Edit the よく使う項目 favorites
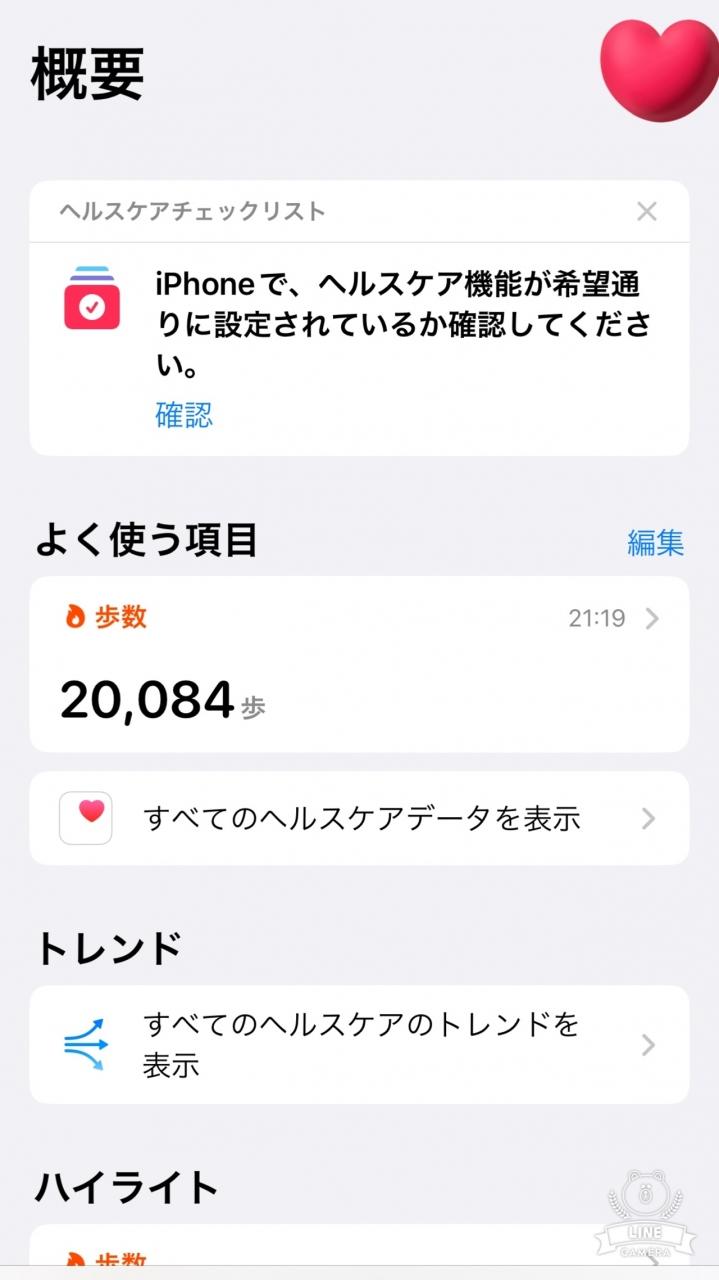719x1280 pixels. [655, 542]
